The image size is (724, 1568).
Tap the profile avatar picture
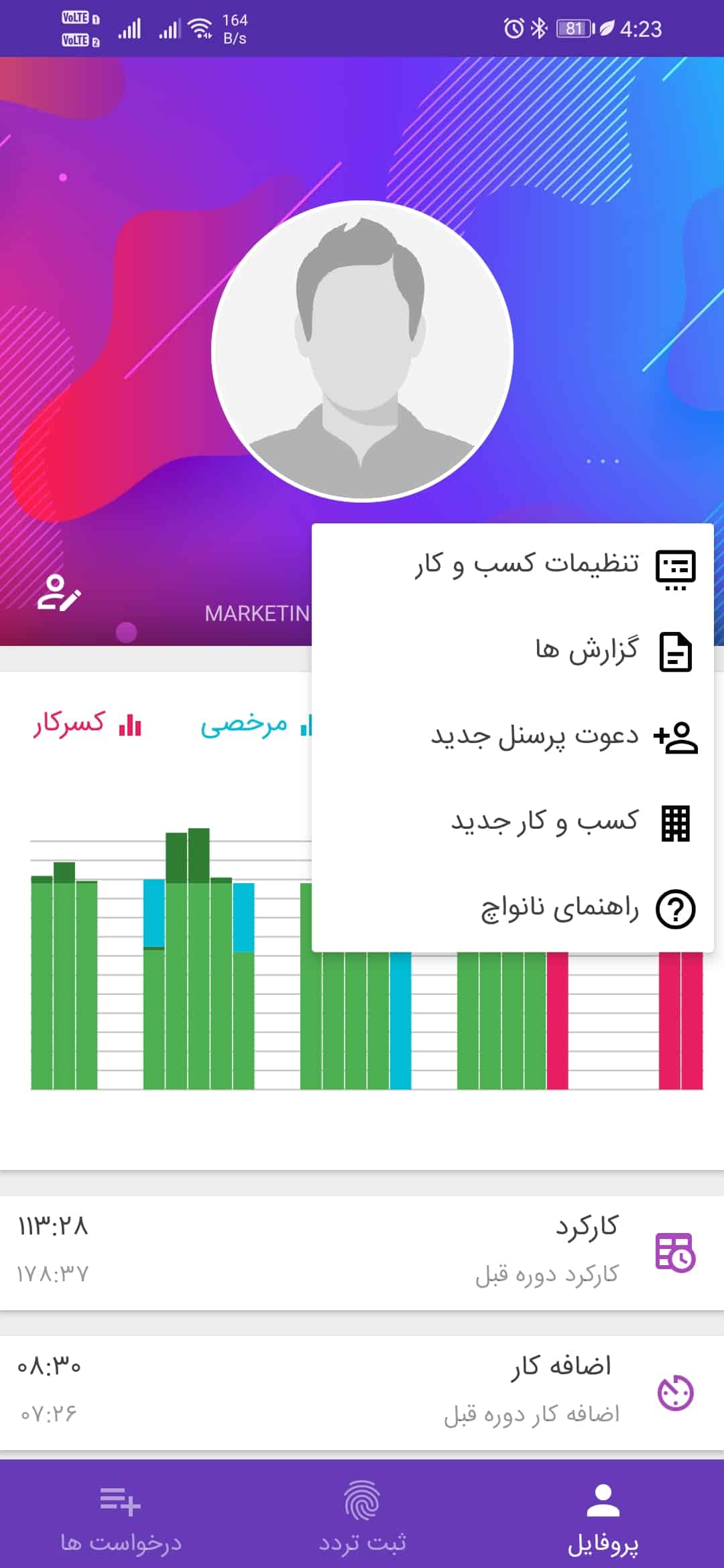(x=362, y=351)
